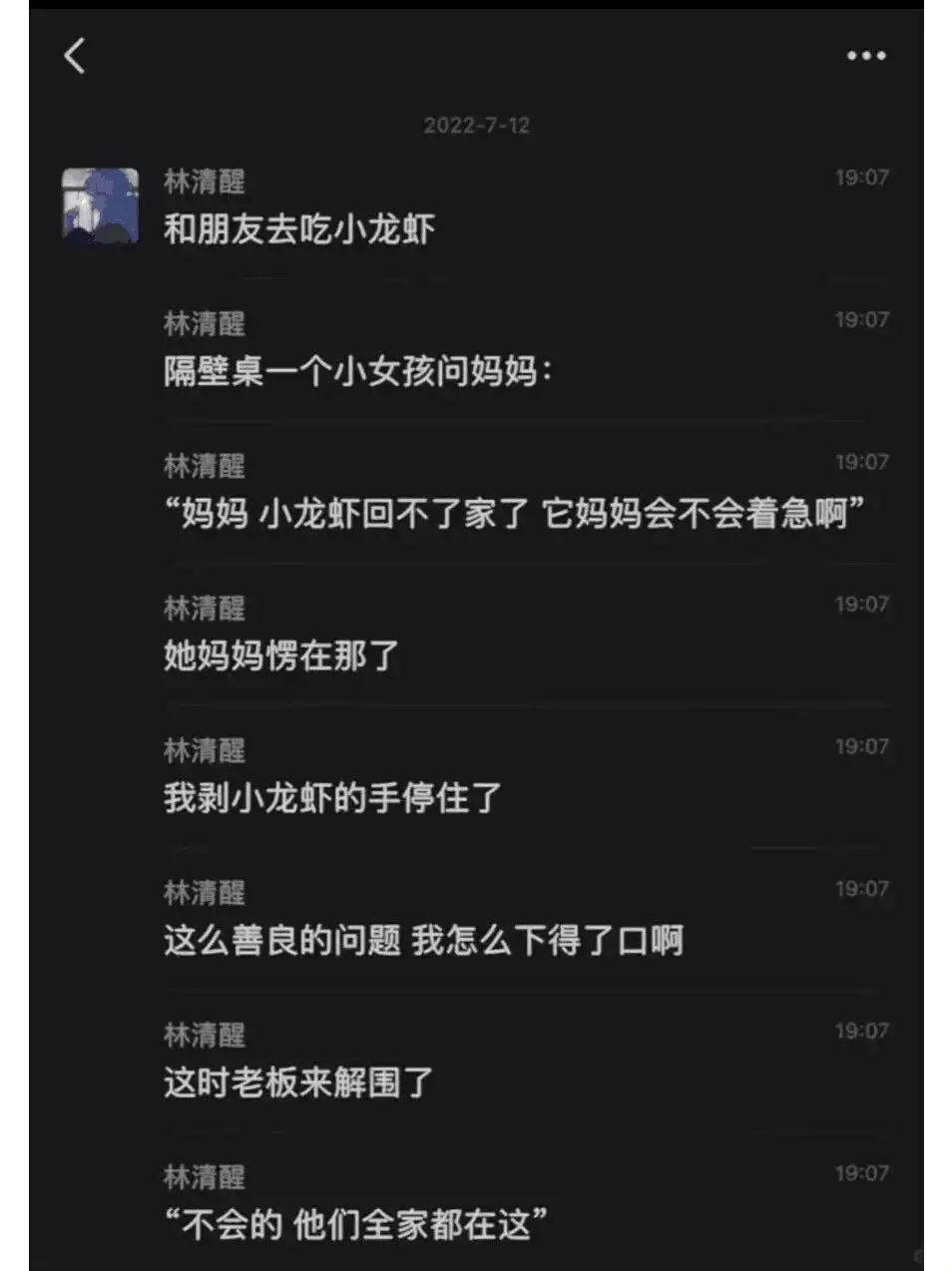Go back using the top-left arrow

point(75,56)
